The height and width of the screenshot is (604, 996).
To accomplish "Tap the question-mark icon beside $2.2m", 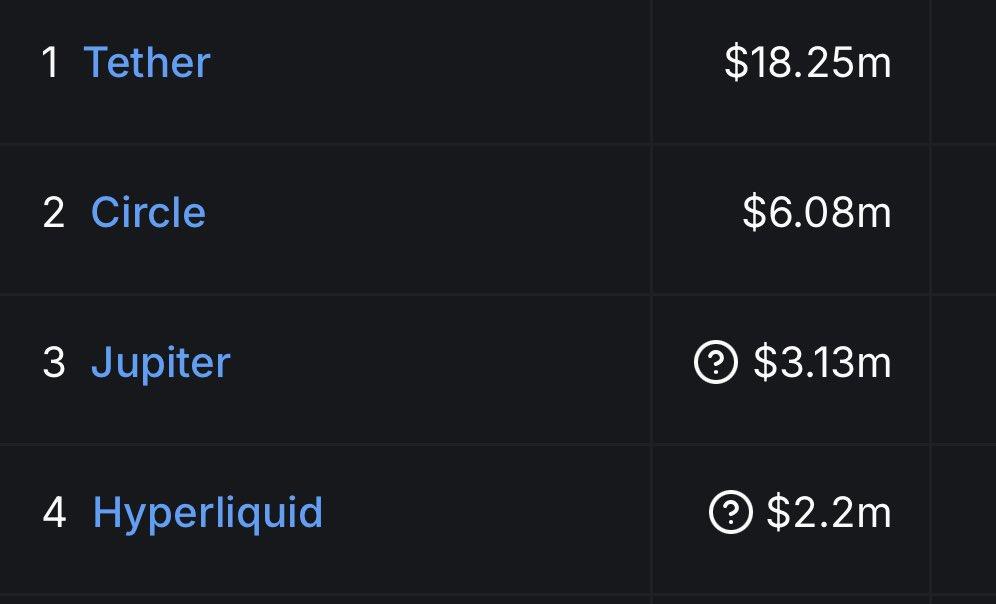I will point(730,513).
